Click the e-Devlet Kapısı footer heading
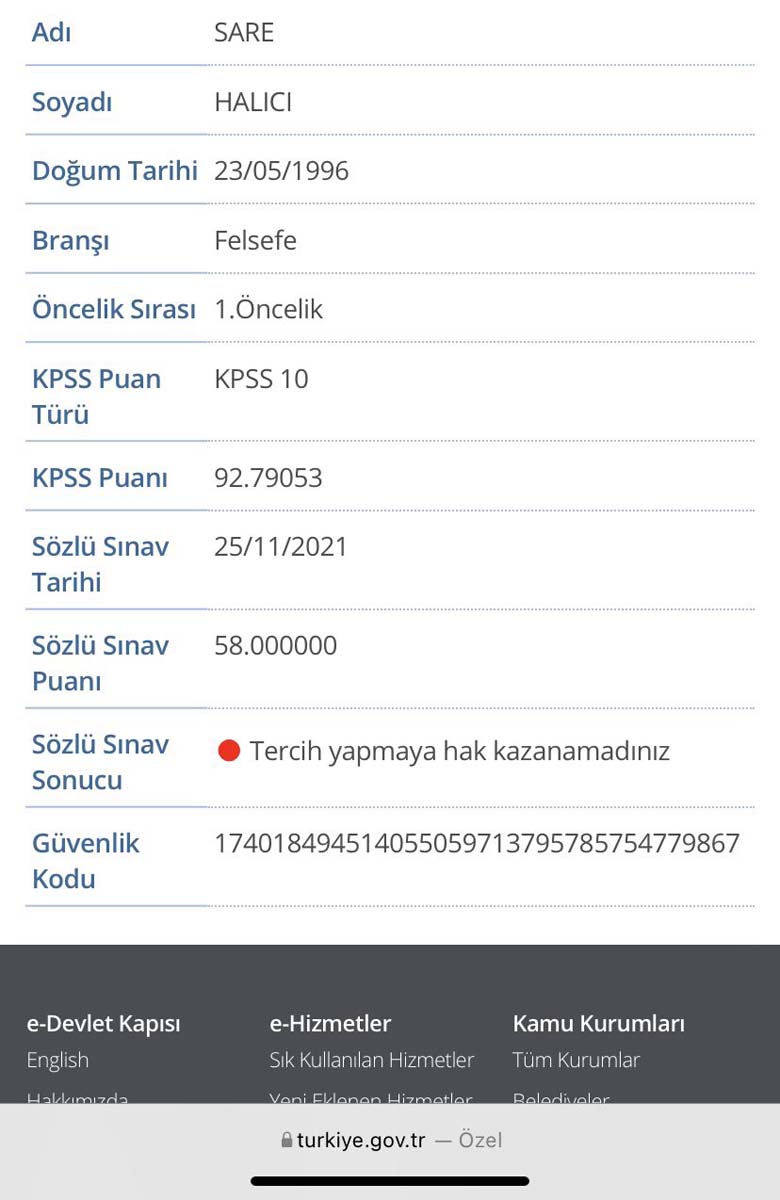780x1200 pixels. coord(101,1024)
